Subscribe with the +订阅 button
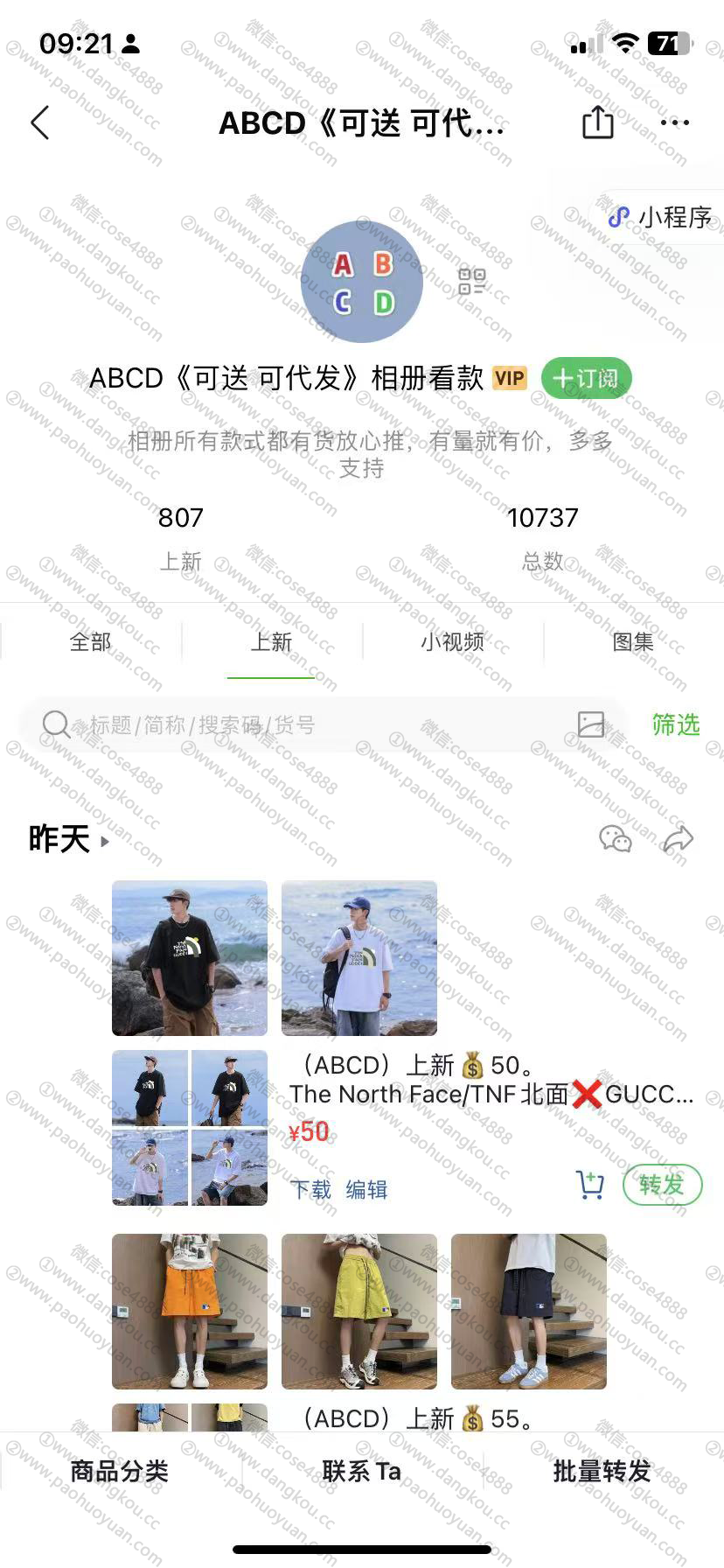Viewport: 724px width, 1568px height. [586, 378]
